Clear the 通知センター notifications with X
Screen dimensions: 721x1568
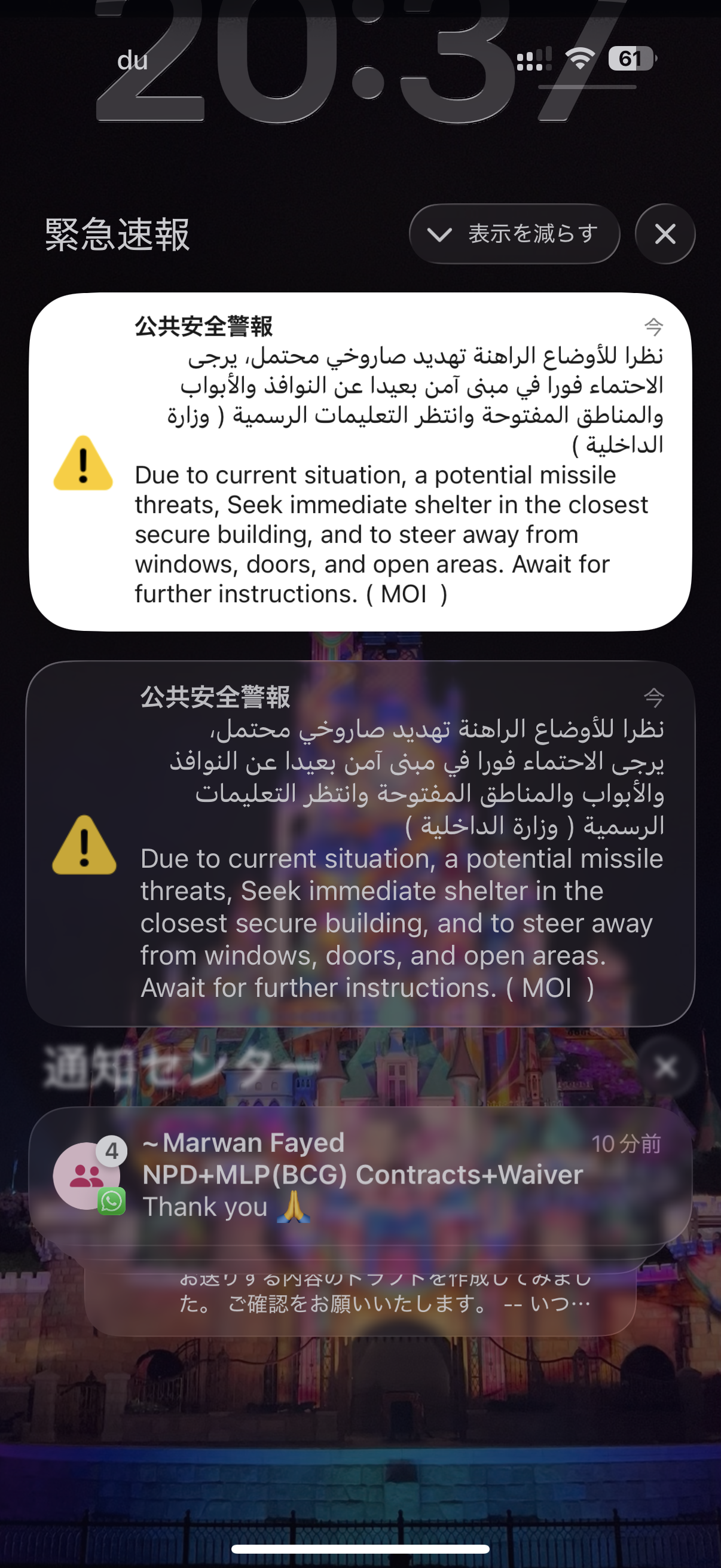666,1067
